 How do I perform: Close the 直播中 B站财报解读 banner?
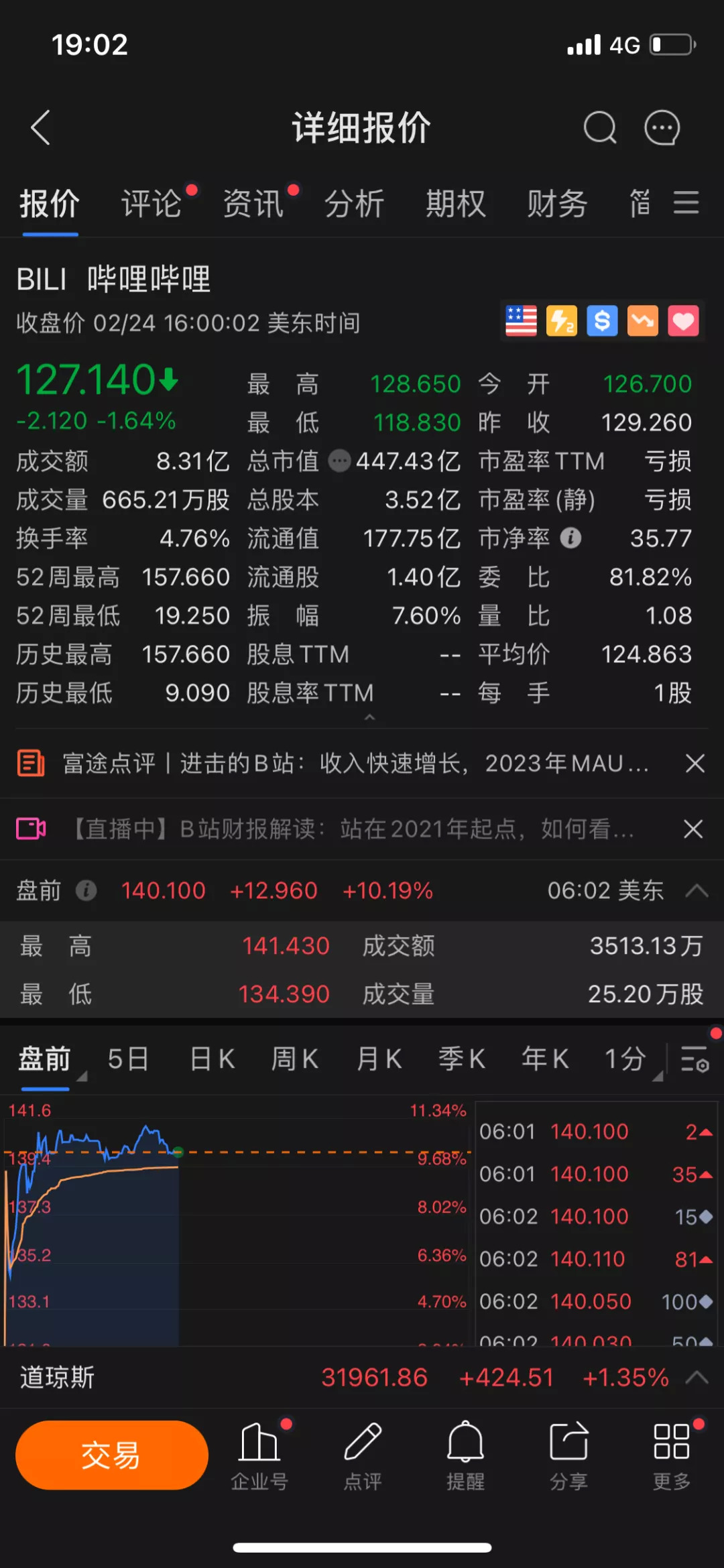tap(693, 829)
